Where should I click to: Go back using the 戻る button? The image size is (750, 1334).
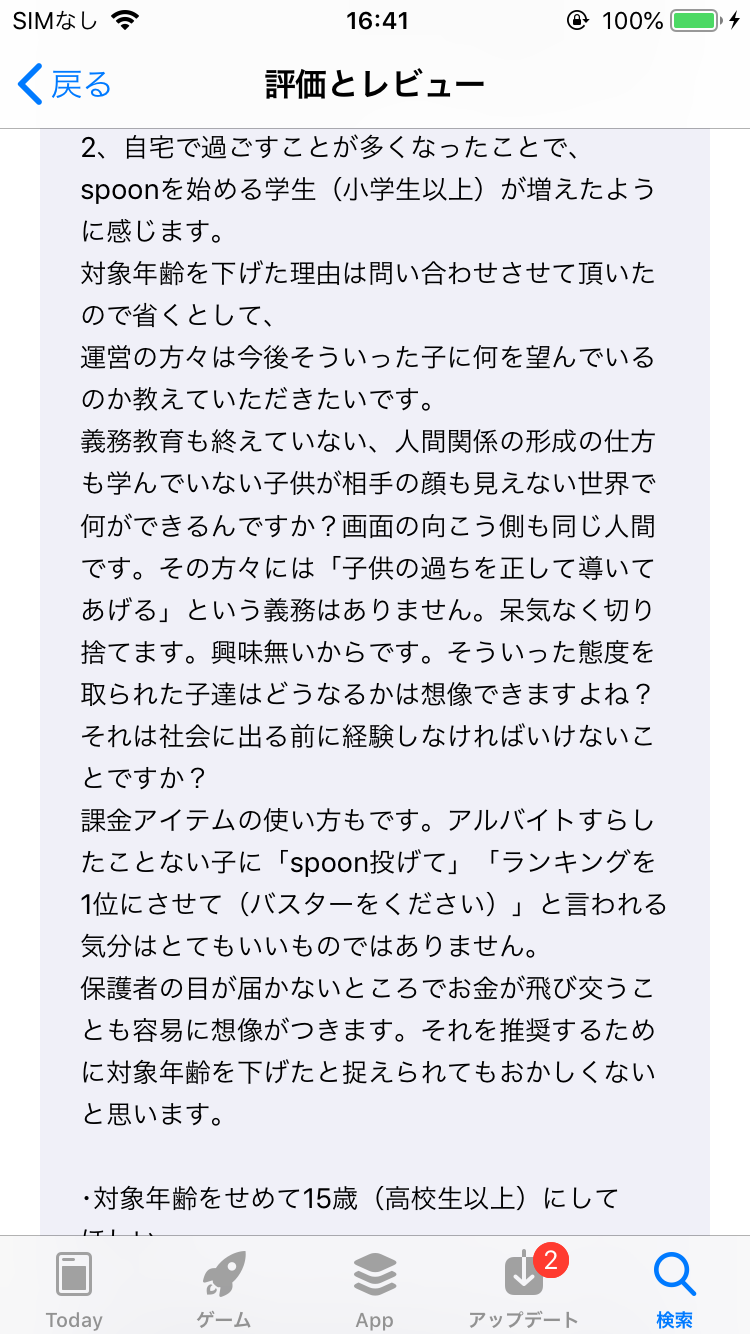(64, 85)
